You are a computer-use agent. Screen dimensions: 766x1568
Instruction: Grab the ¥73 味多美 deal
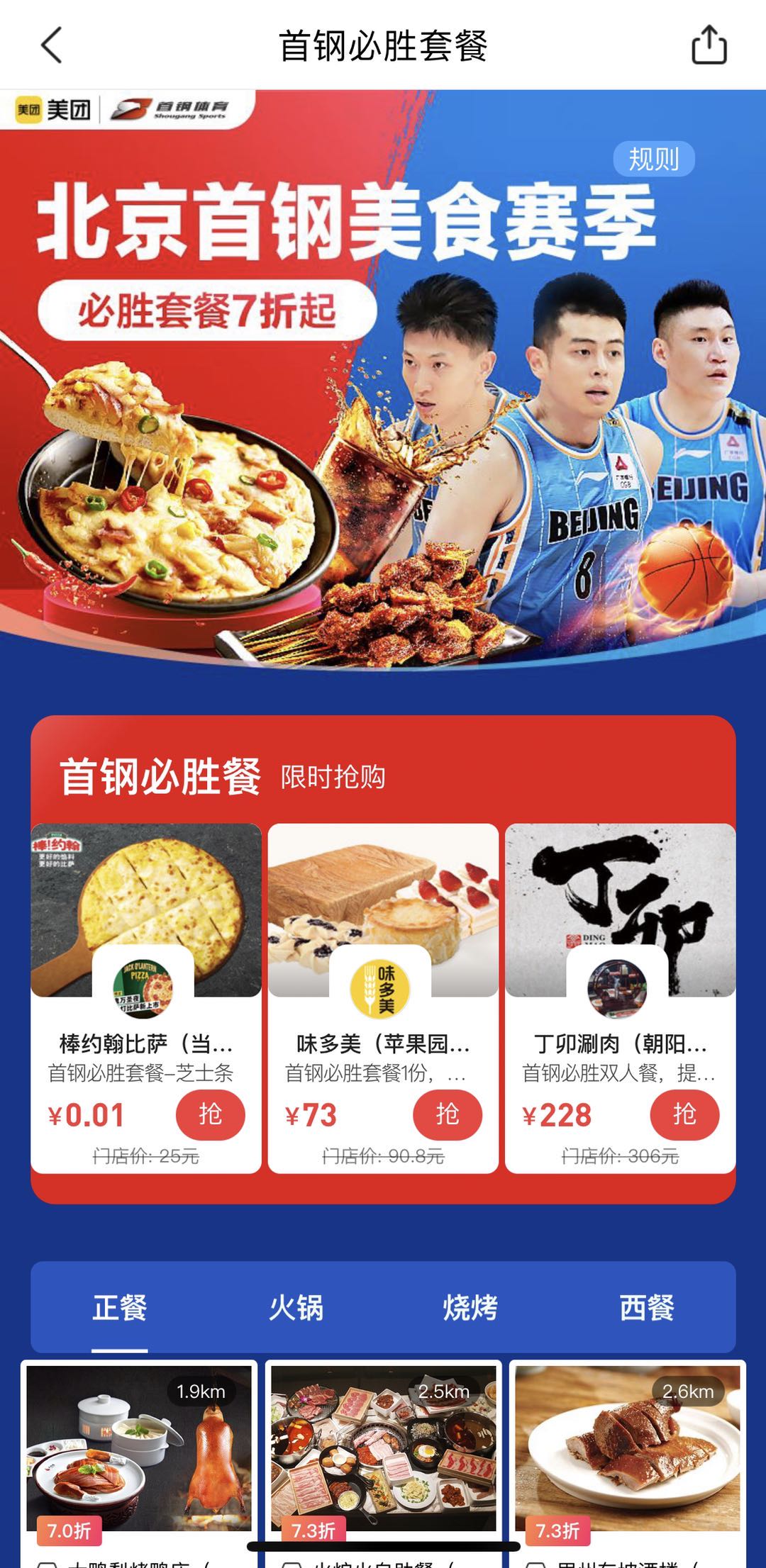447,1116
